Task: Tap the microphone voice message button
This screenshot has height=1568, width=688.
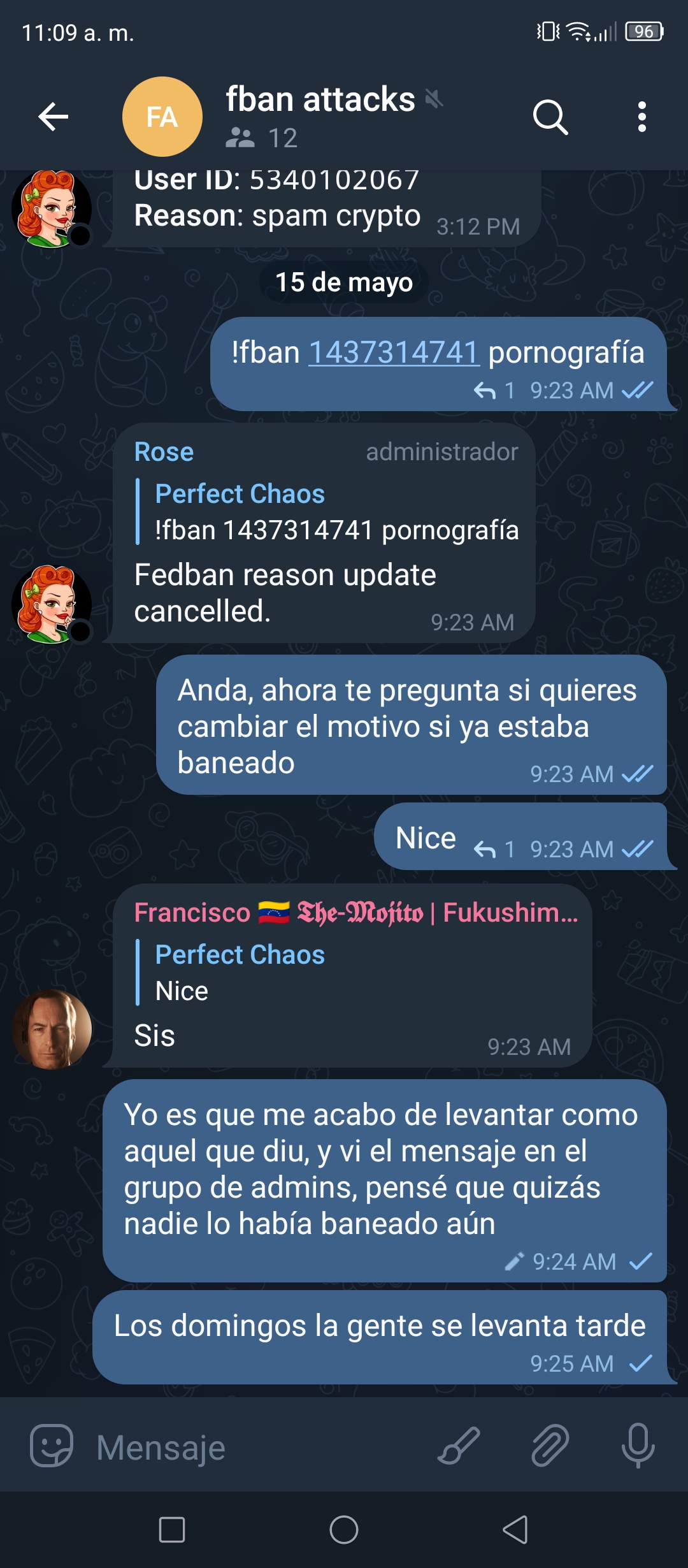Action: (x=638, y=1446)
